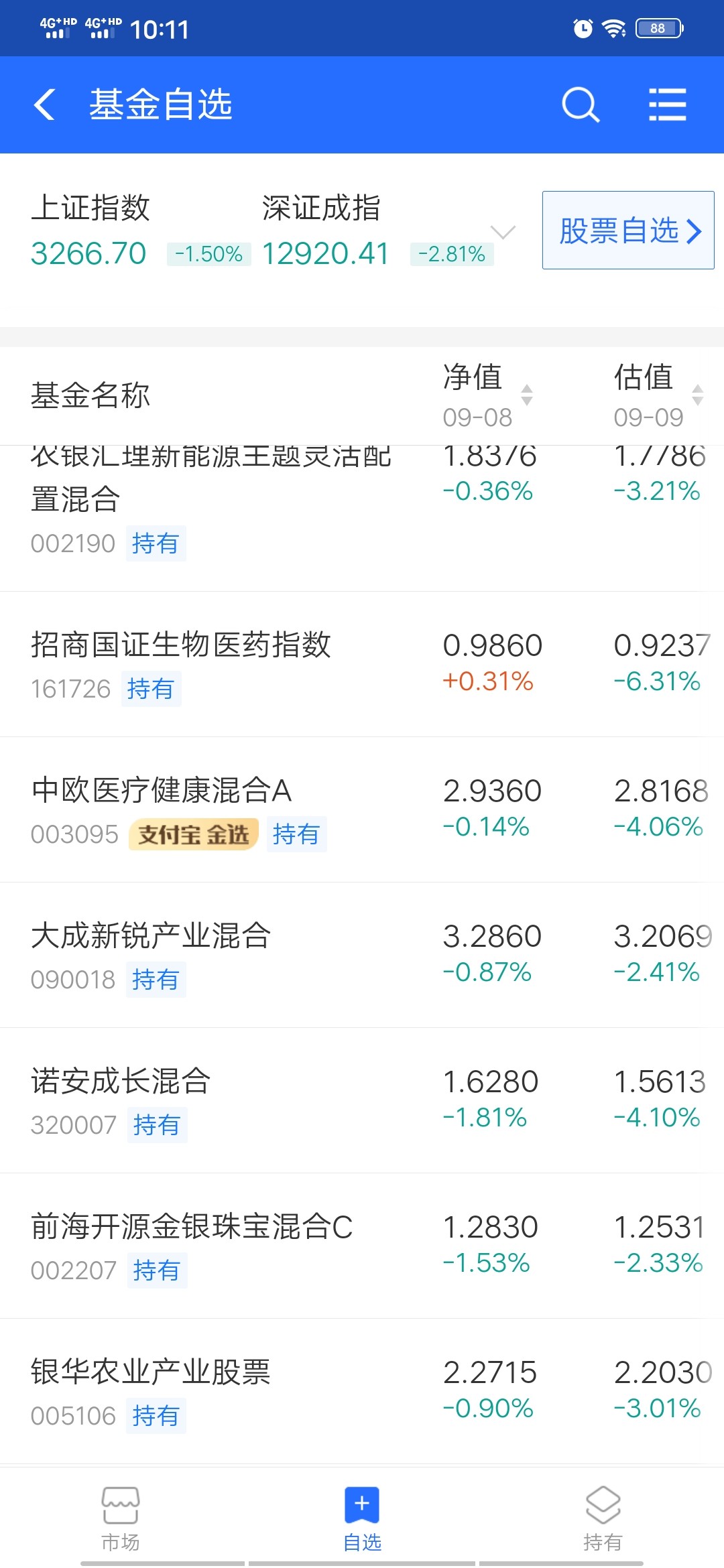Open the search icon
724x1568 pixels.
tap(580, 105)
